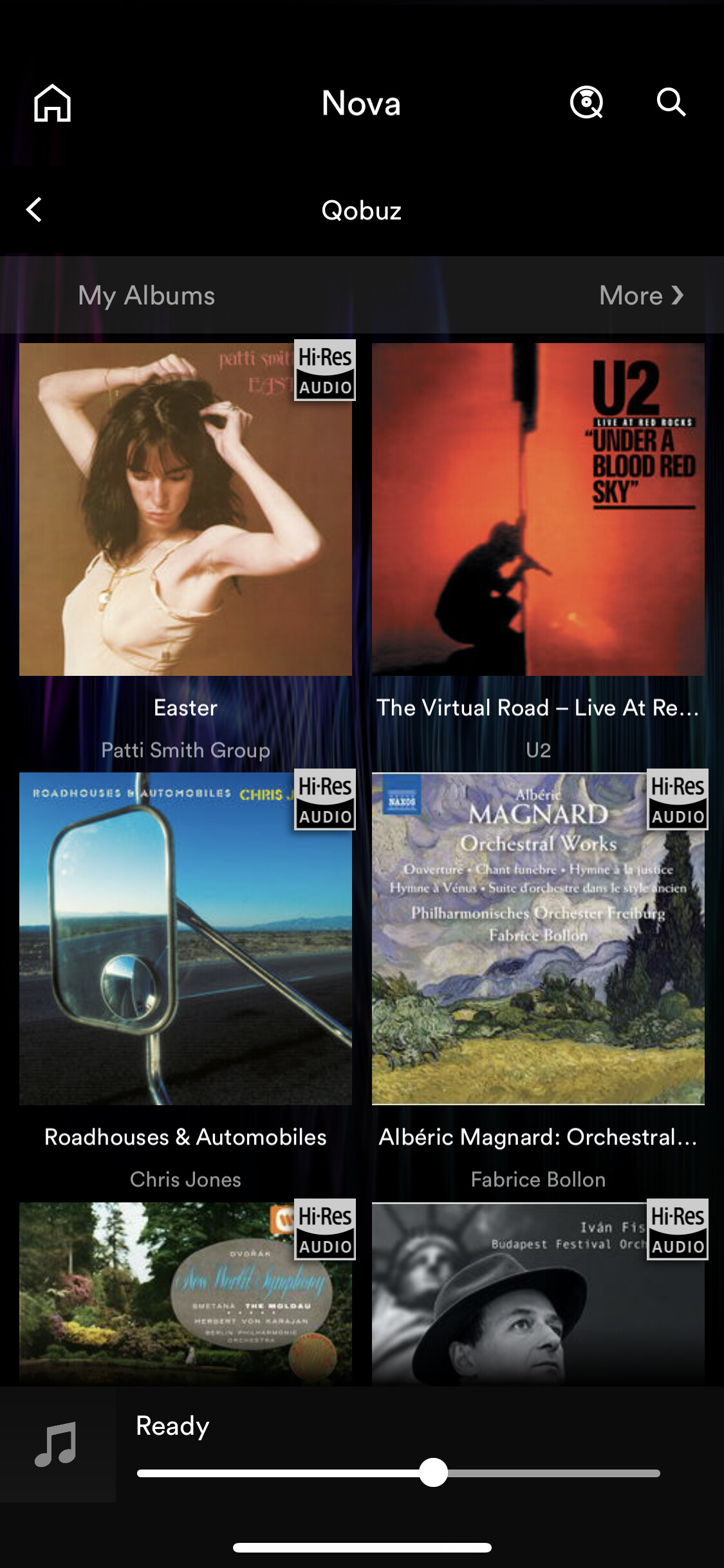Screen dimensions: 724x1568
Task: Select the Qobuz header label
Action: click(x=362, y=210)
